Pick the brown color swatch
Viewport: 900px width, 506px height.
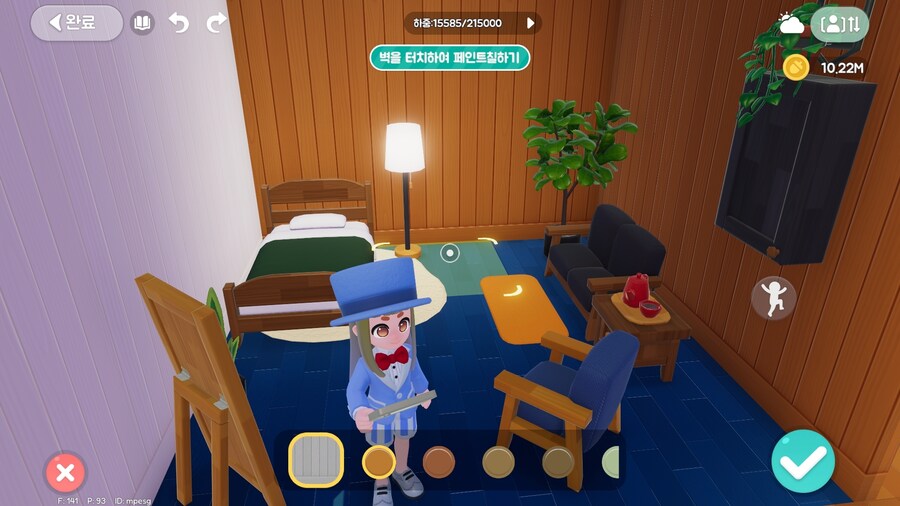[438, 462]
